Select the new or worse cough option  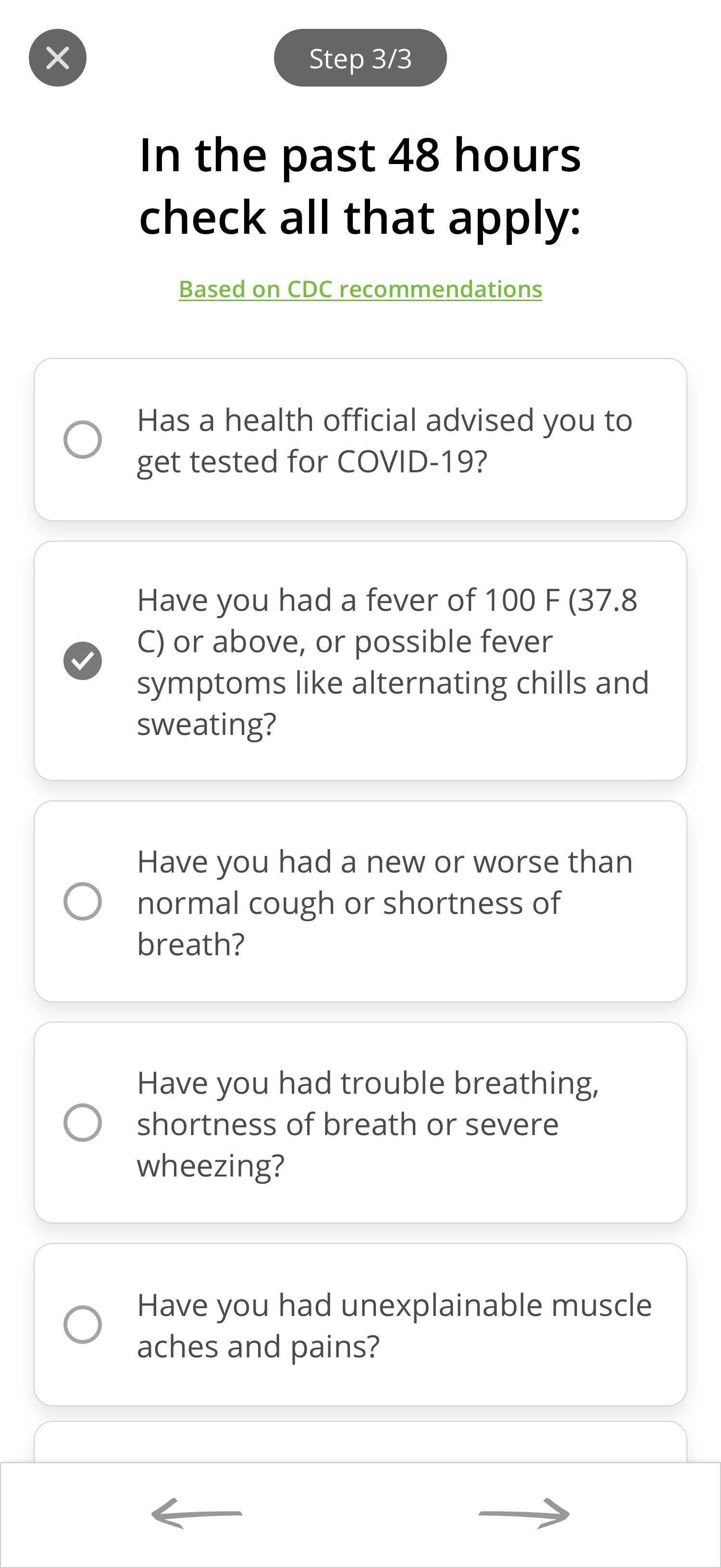click(83, 901)
